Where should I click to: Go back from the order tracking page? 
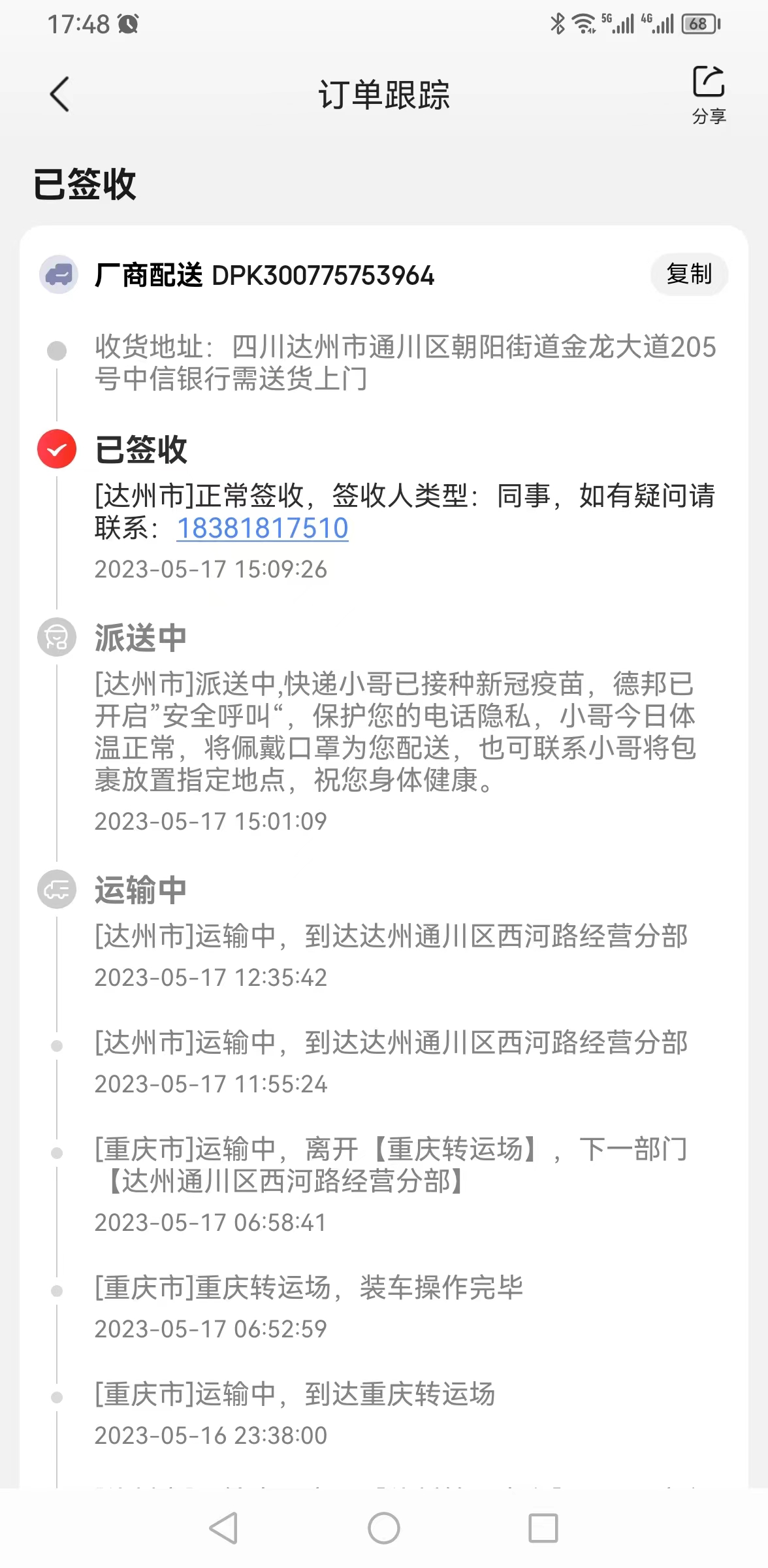pos(59,95)
